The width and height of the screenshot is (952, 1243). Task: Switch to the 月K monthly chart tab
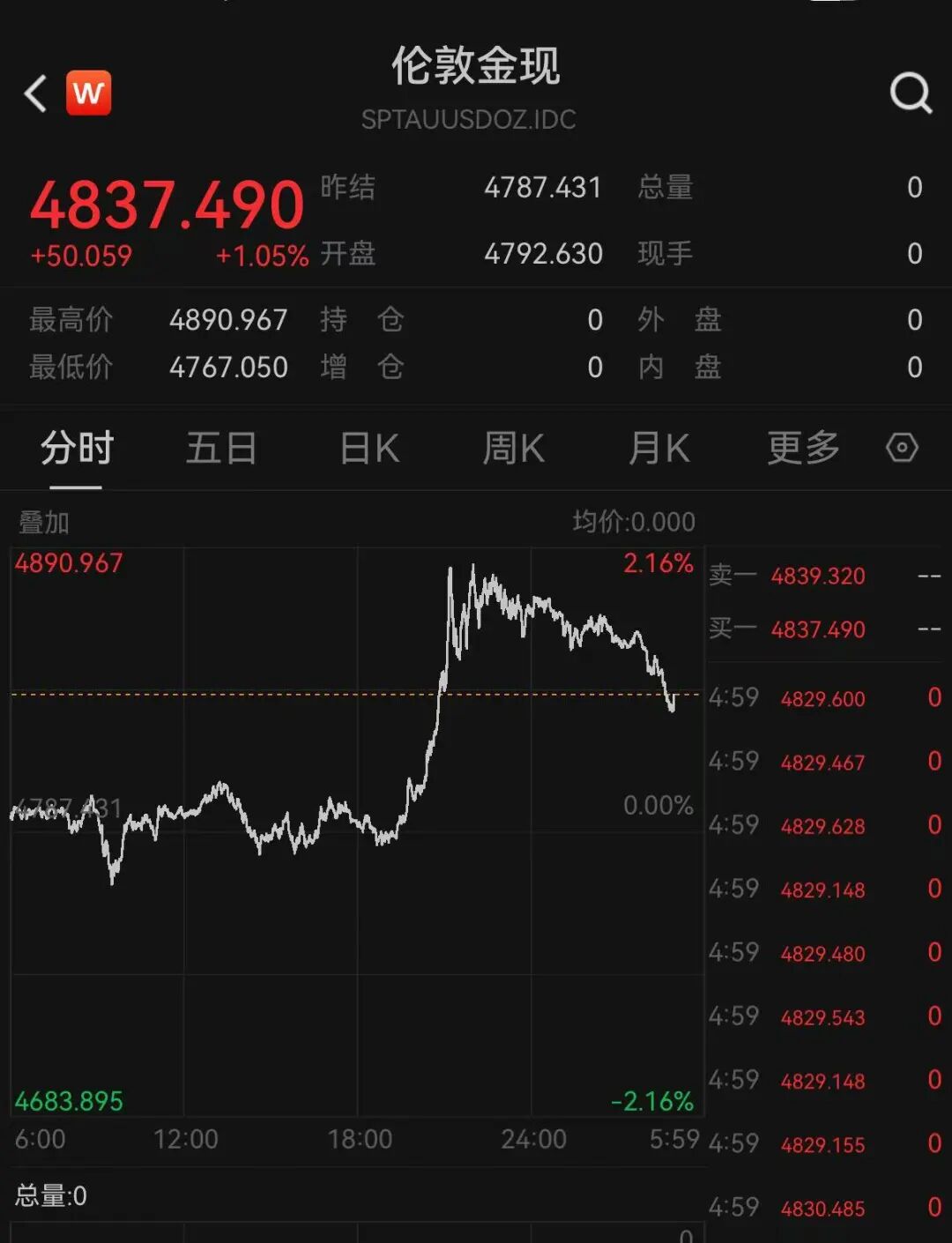pos(658,449)
